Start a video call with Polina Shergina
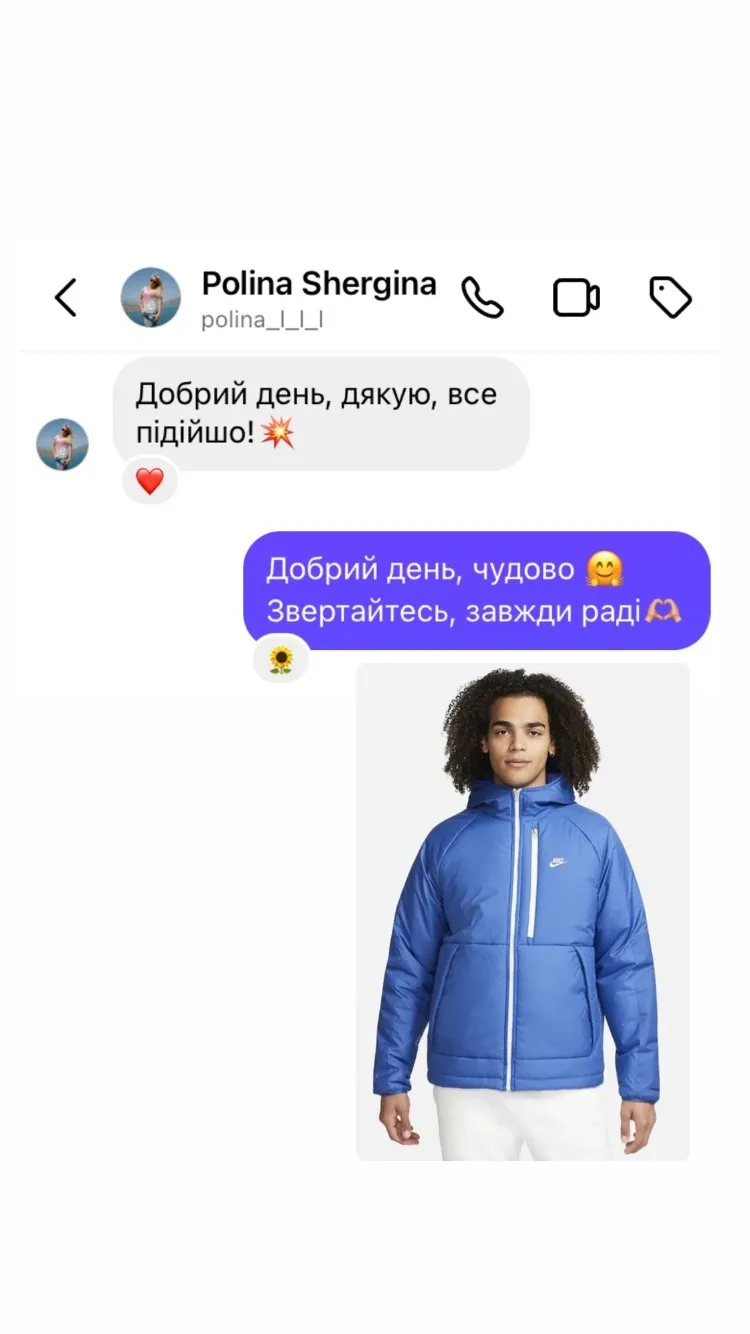750x1334 pixels. 575,297
